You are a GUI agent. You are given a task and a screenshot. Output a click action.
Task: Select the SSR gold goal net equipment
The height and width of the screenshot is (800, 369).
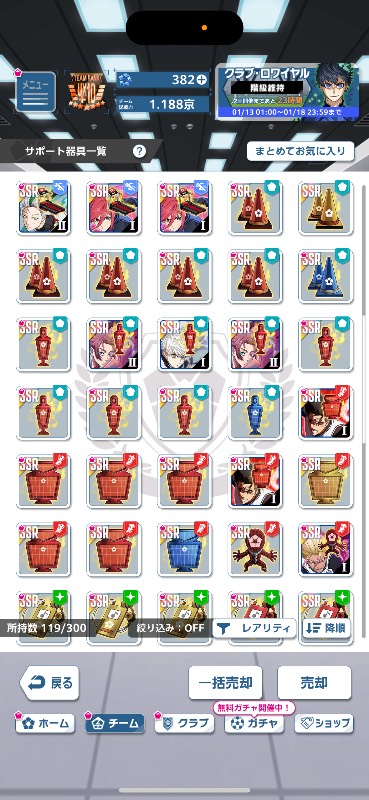326,481
